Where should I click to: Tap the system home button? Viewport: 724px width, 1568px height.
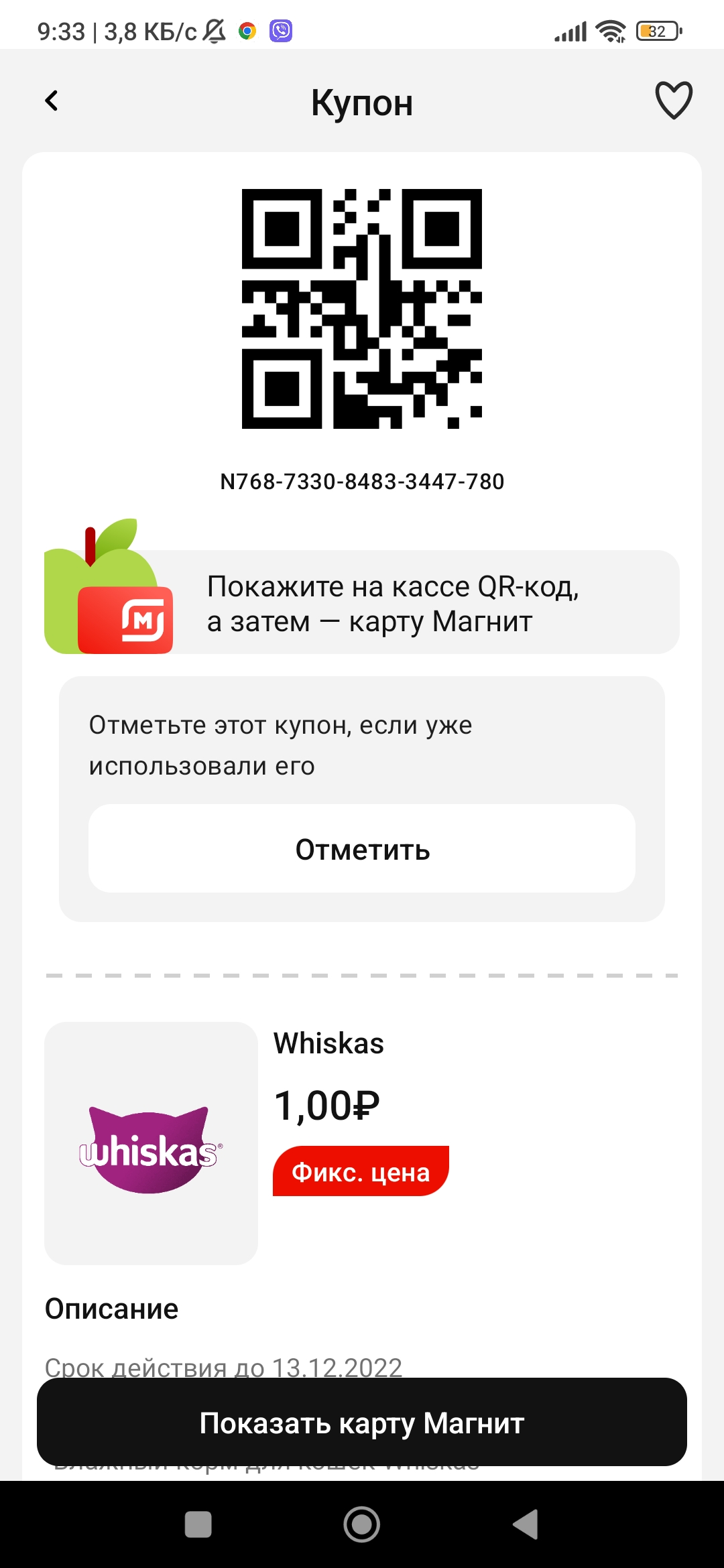click(362, 1524)
